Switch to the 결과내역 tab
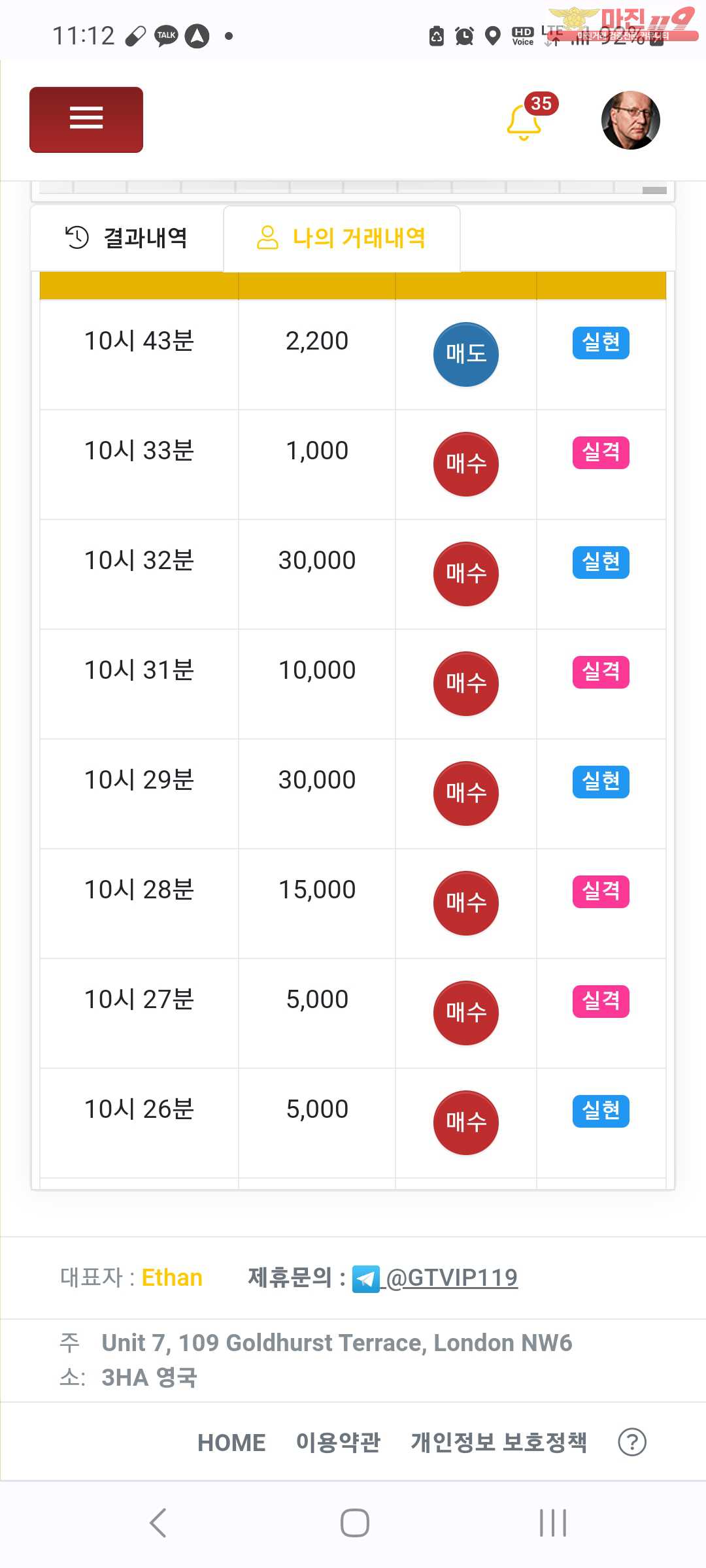 127,238
